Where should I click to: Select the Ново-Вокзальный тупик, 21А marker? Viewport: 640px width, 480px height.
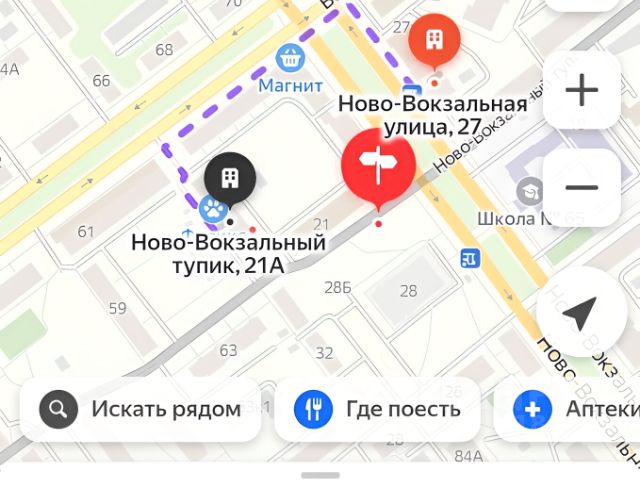point(230,179)
